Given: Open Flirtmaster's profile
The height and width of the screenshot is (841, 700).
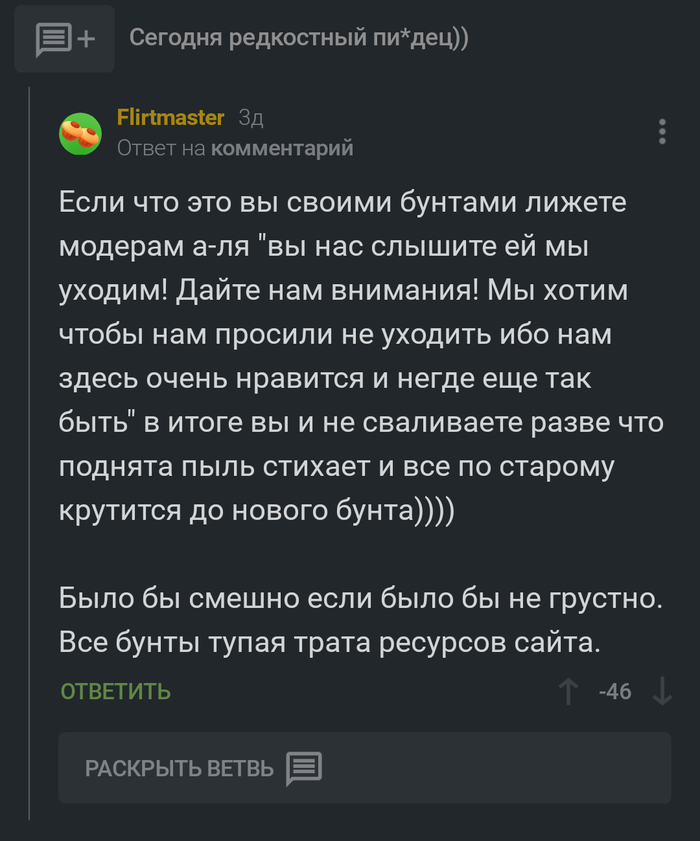Looking at the screenshot, I should pos(170,118).
